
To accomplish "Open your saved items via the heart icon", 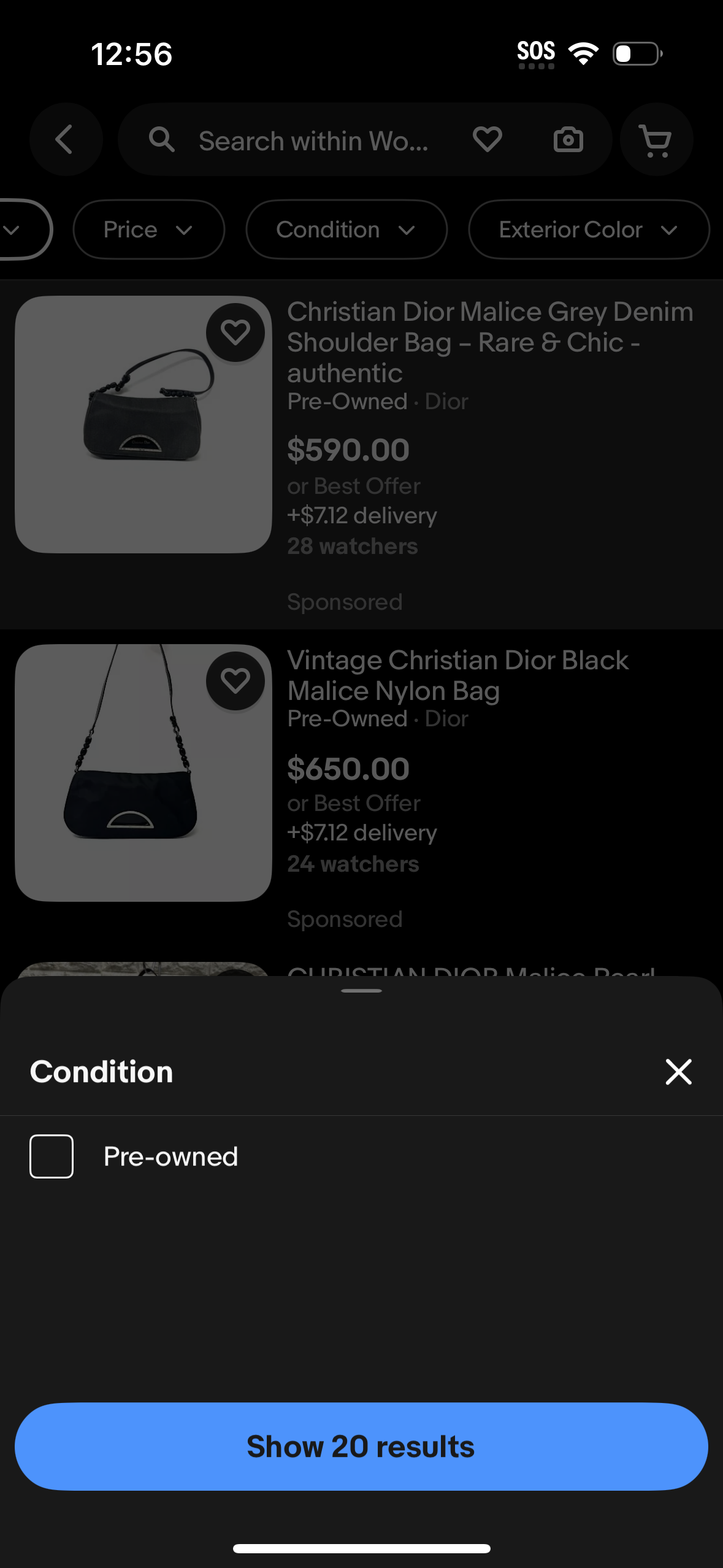I will tap(487, 139).
